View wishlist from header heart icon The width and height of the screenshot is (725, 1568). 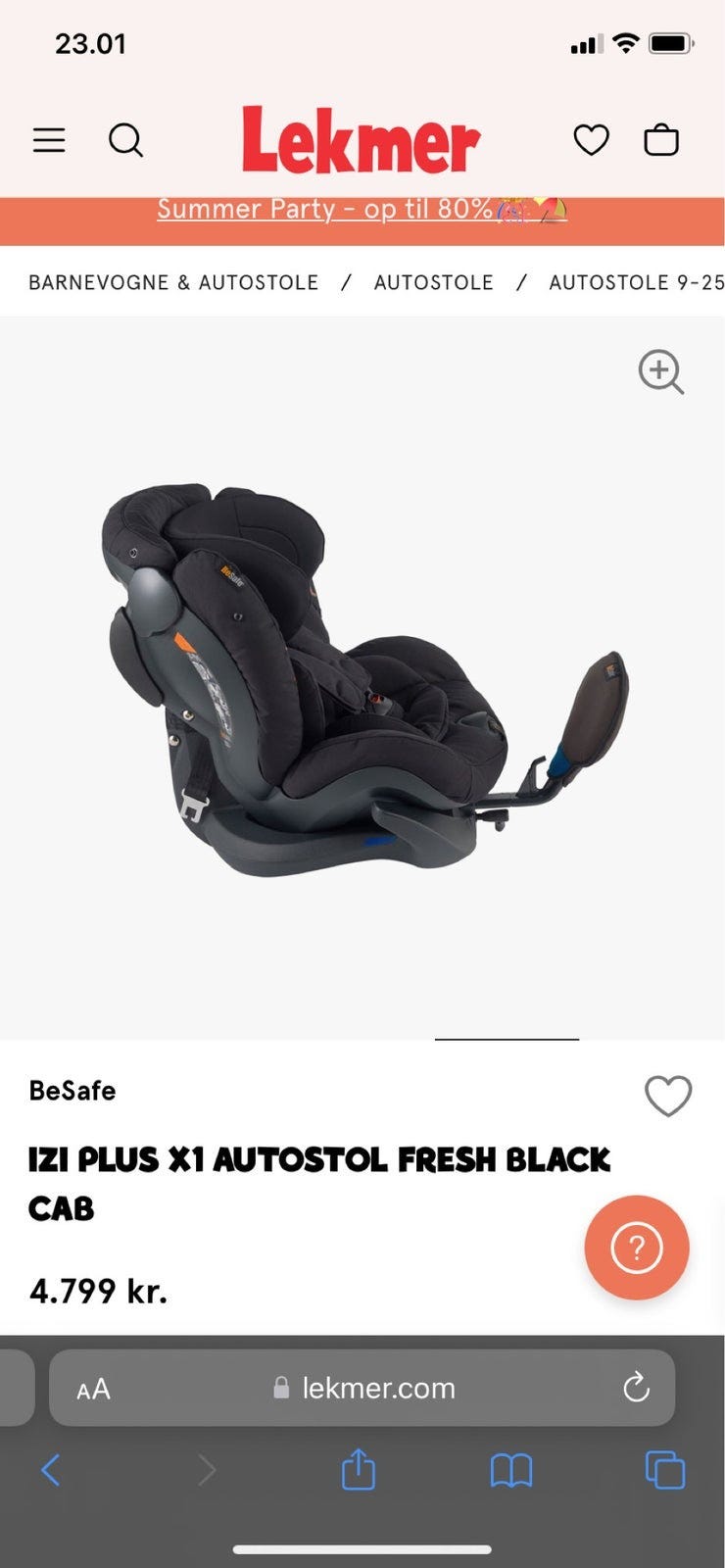[x=591, y=140]
